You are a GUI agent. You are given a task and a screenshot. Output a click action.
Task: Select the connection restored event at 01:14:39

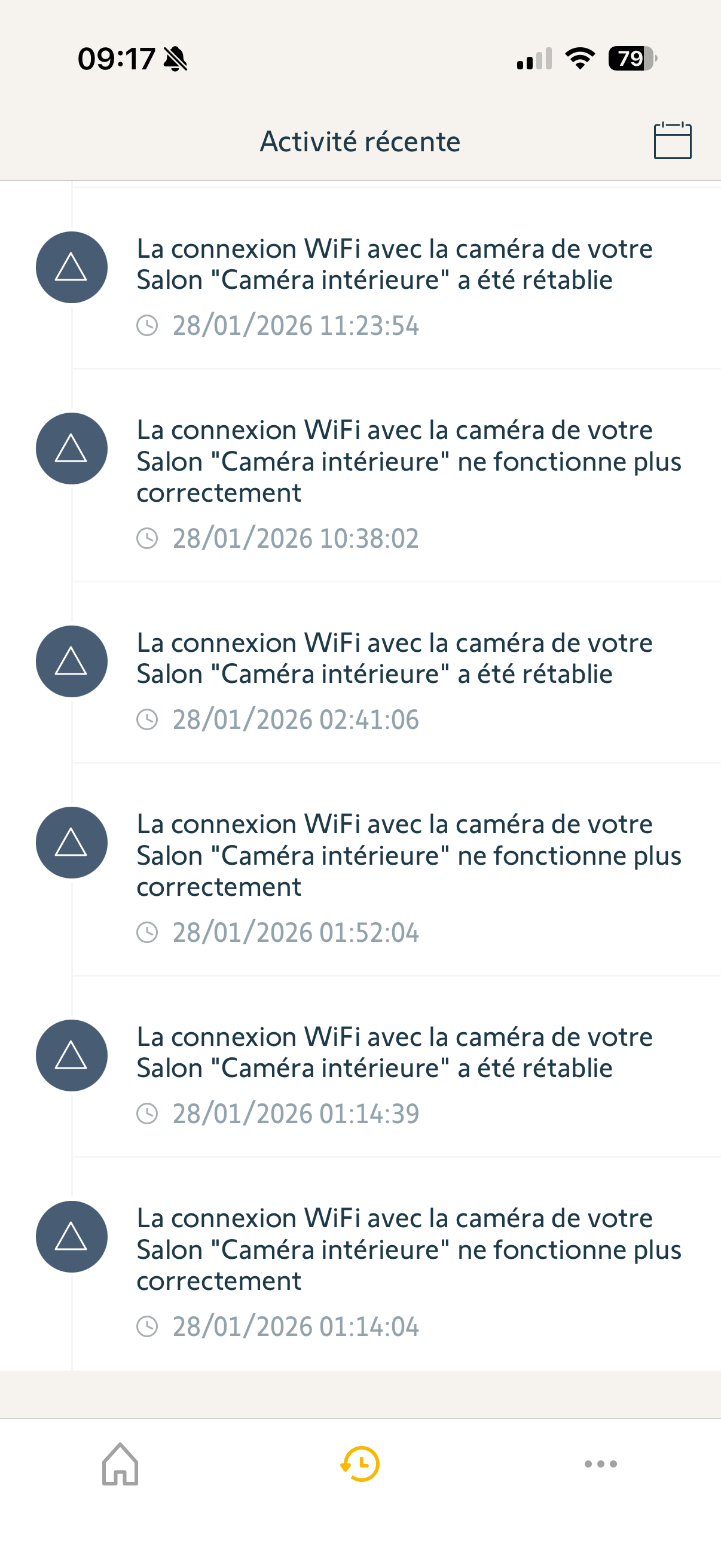pyautogui.click(x=394, y=1068)
